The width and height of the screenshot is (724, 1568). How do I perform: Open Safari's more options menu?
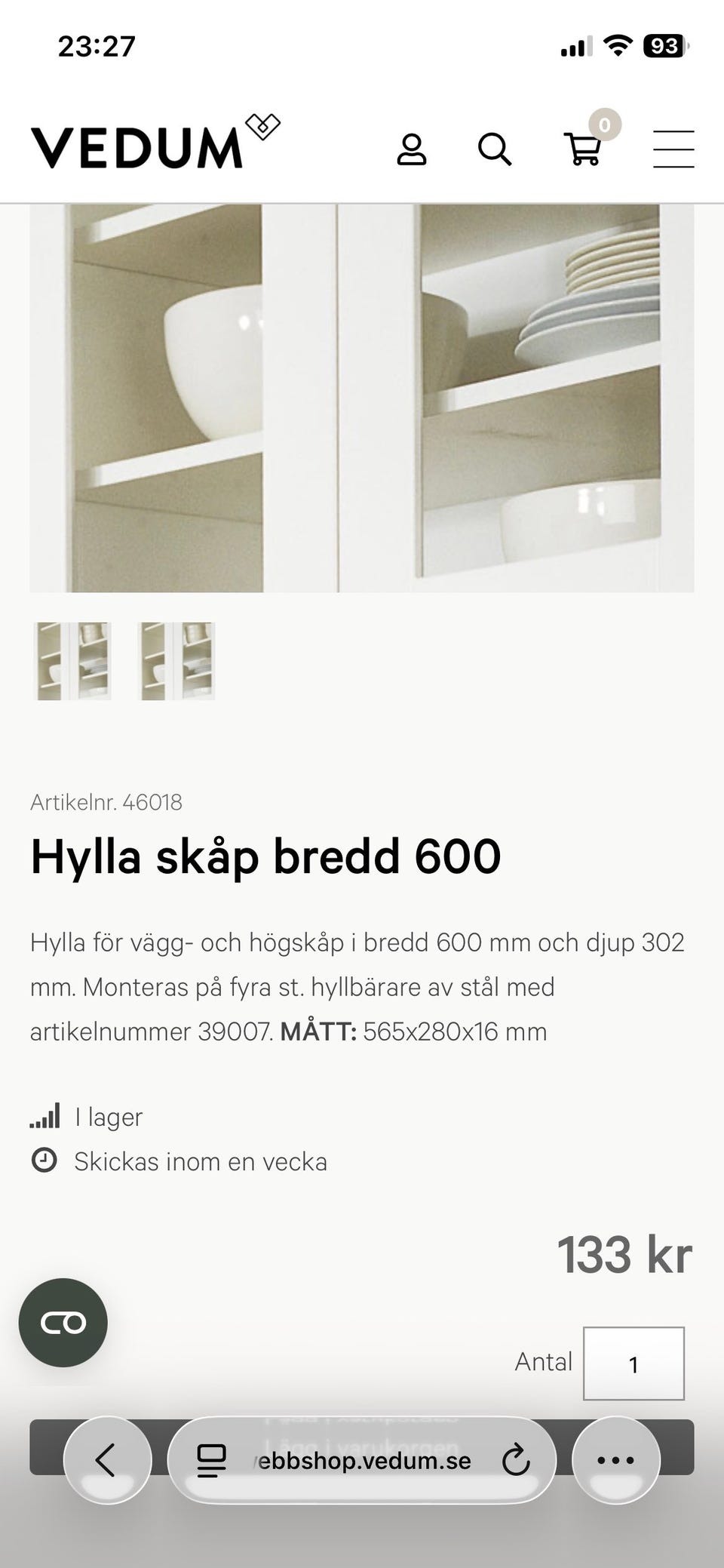click(617, 1459)
